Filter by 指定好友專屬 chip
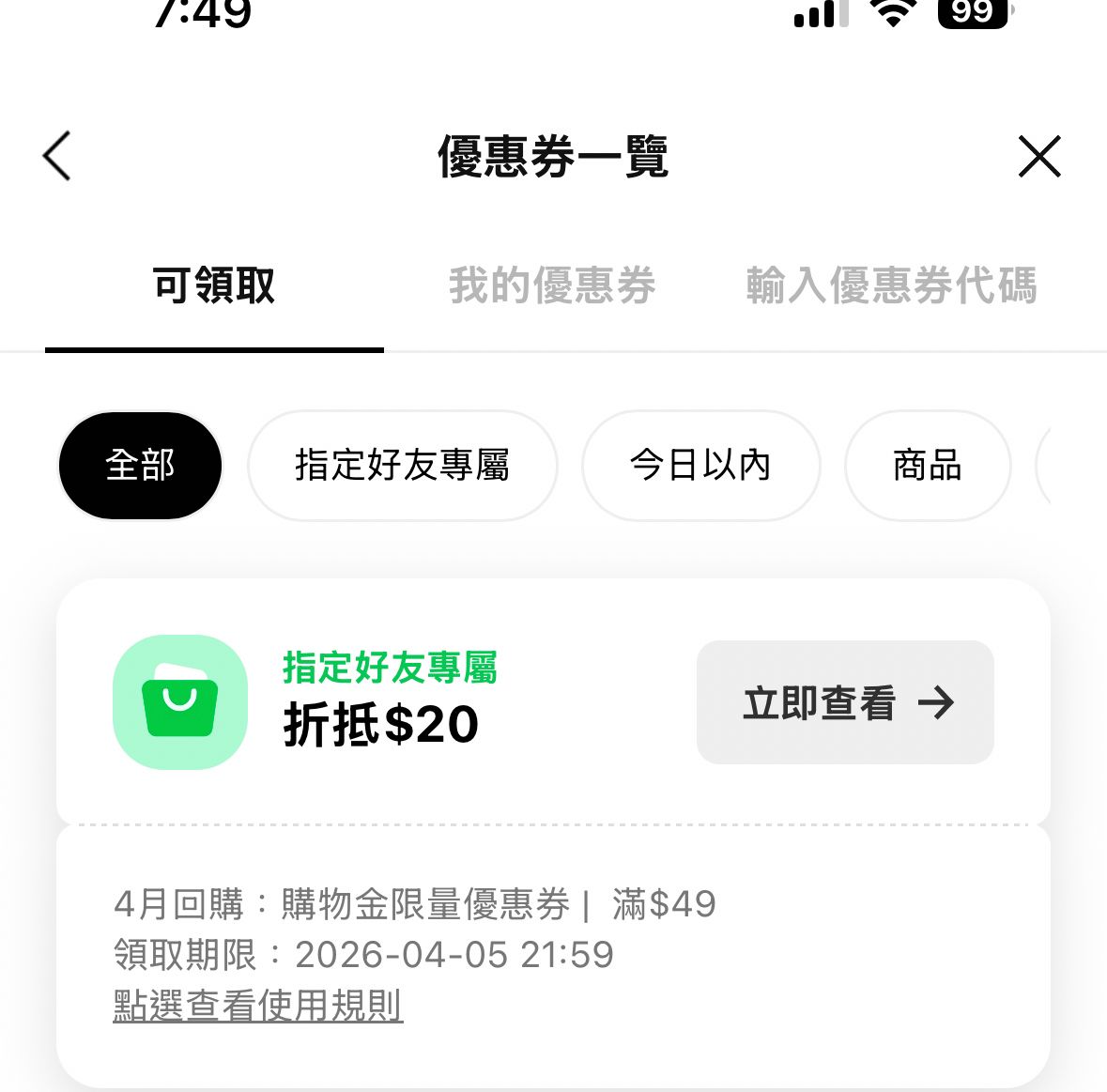This screenshot has height=1092, width=1107. click(402, 466)
